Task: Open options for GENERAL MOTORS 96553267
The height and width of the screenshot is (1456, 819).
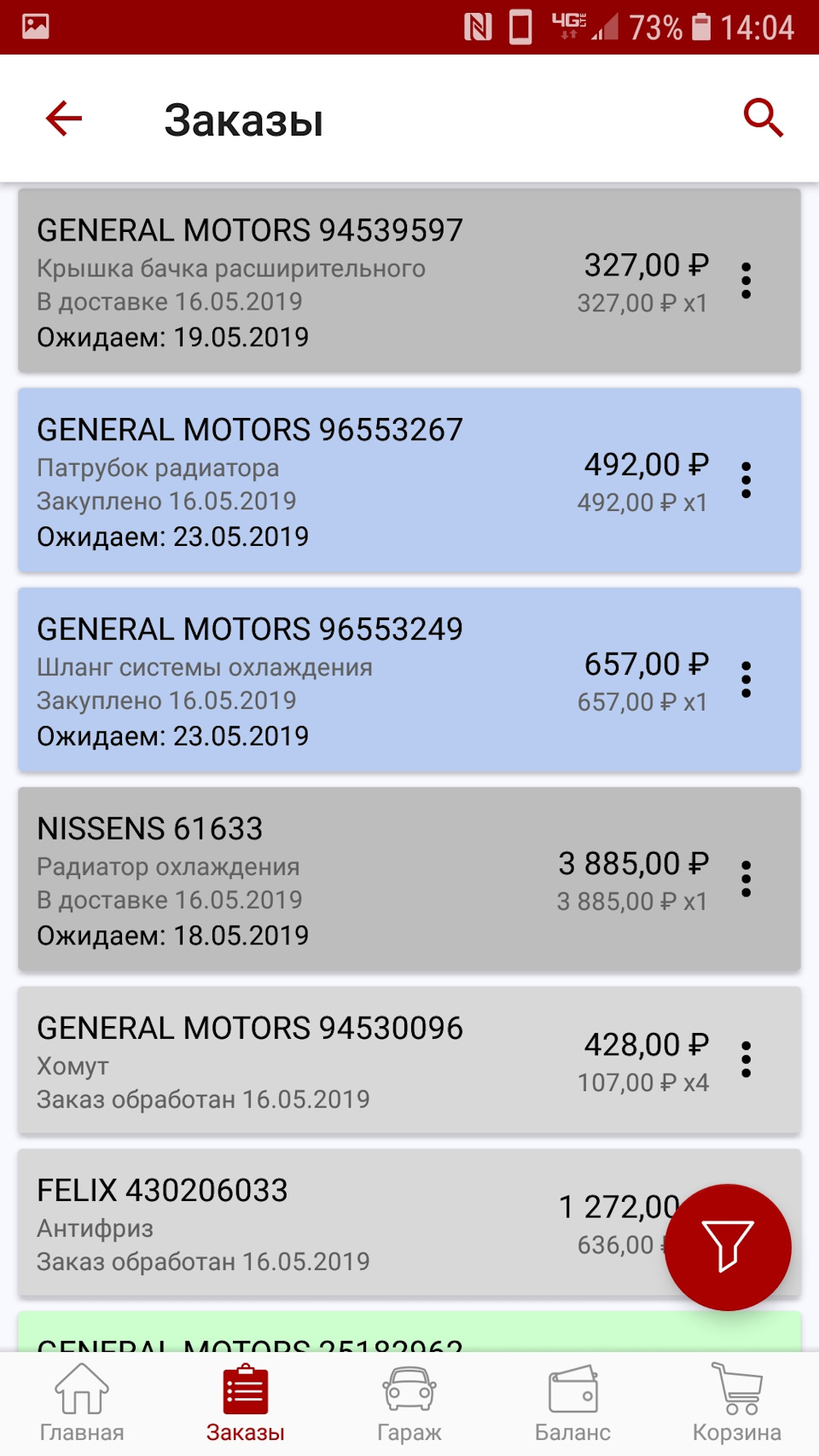Action: point(746,480)
